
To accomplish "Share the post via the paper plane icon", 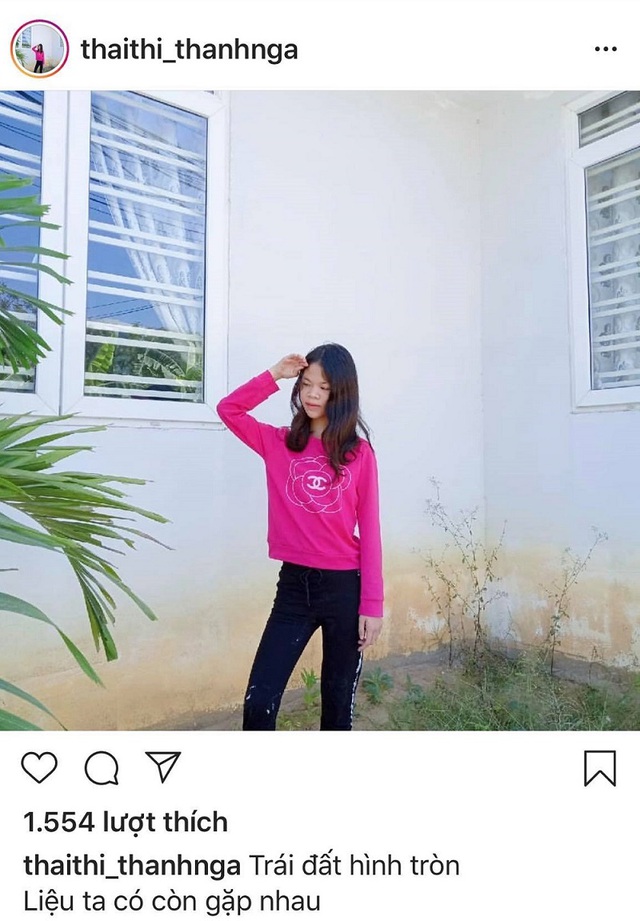I will (x=161, y=767).
